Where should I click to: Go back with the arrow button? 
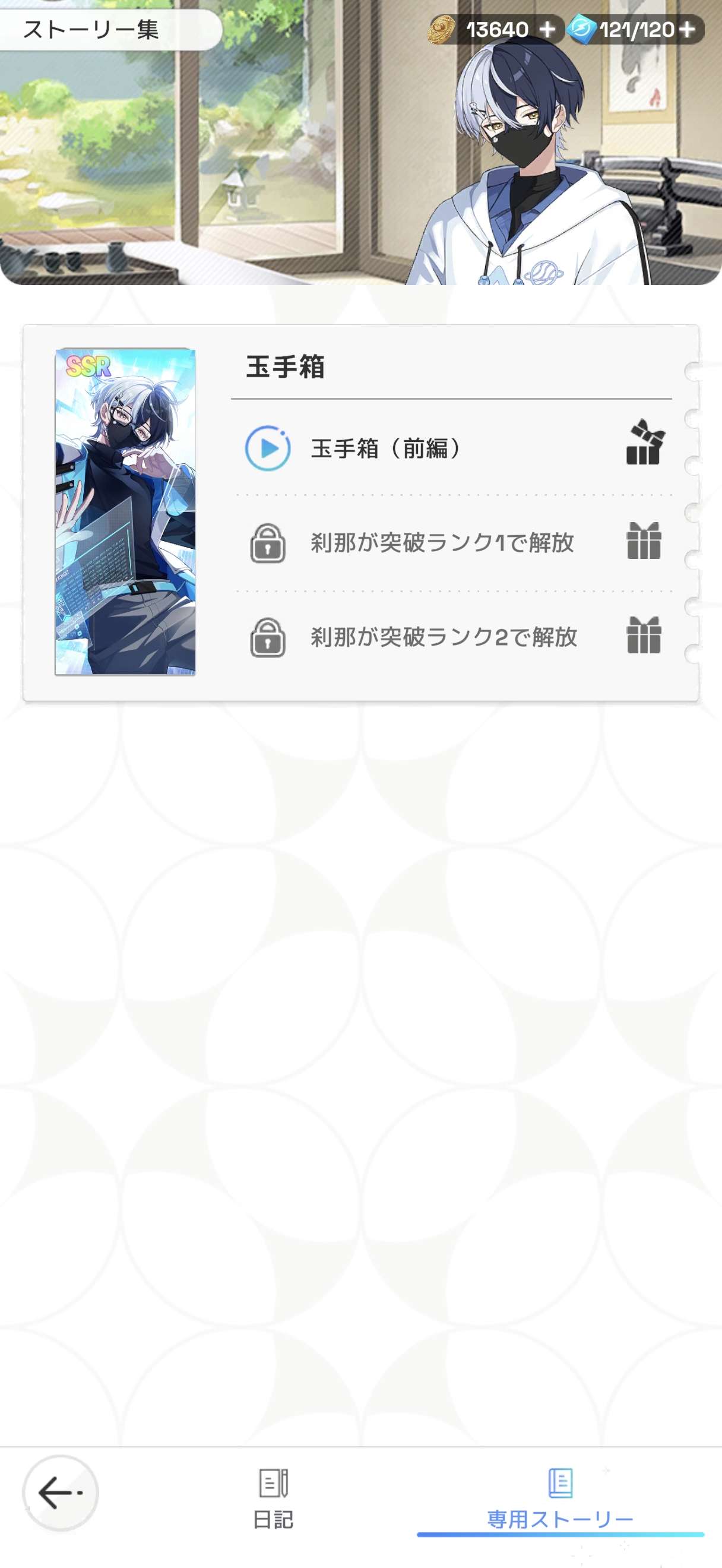click(60, 1493)
